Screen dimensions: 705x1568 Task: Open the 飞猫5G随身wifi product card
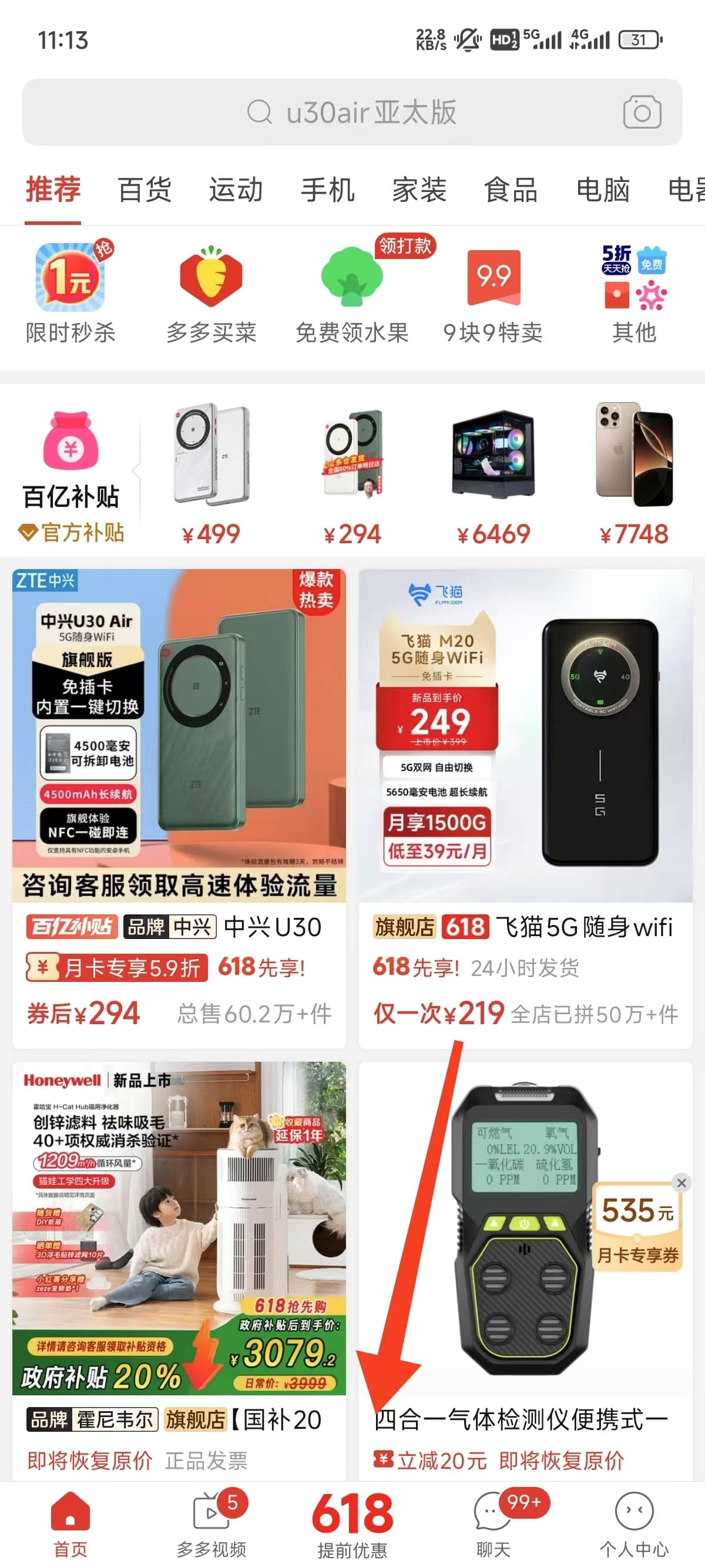click(525, 808)
